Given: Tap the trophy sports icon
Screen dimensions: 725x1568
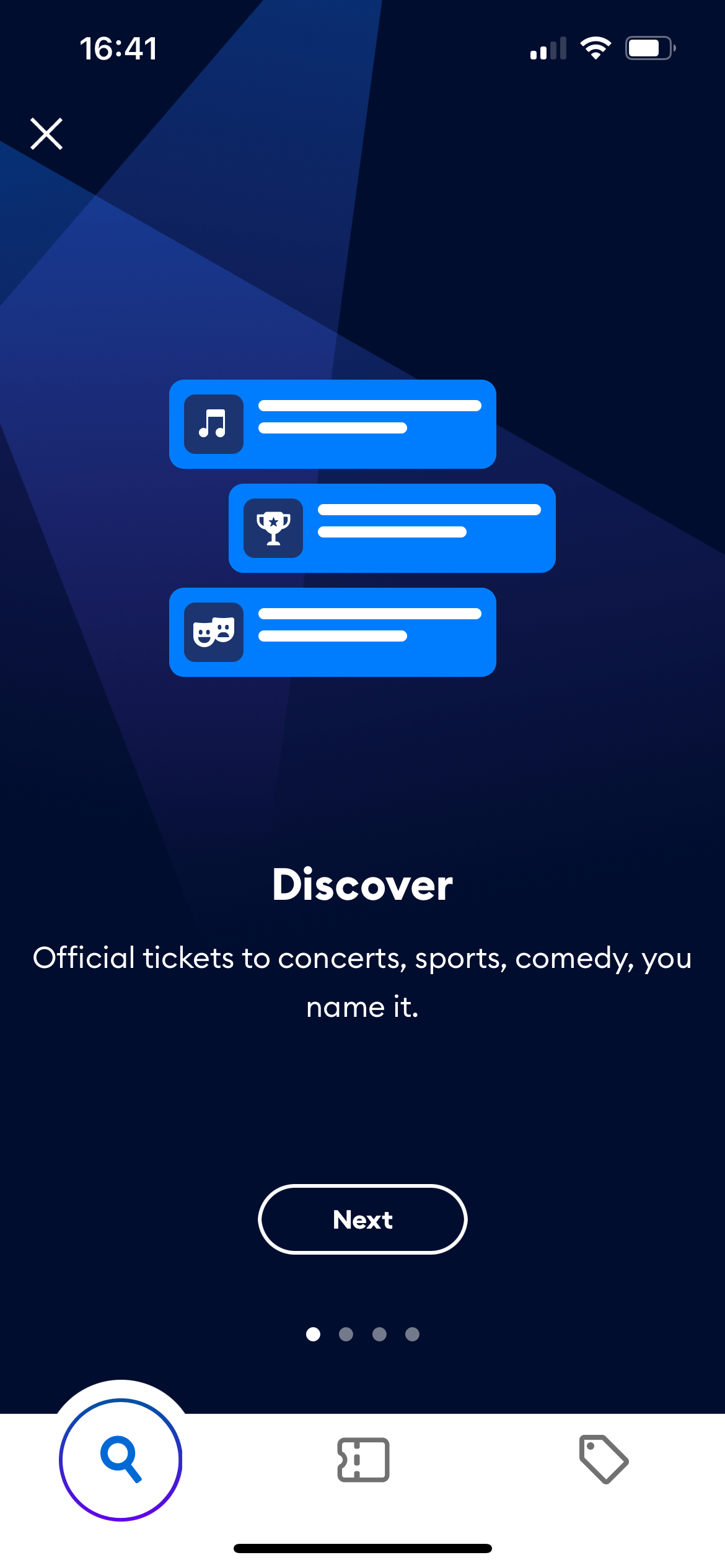Looking at the screenshot, I should coord(274,528).
